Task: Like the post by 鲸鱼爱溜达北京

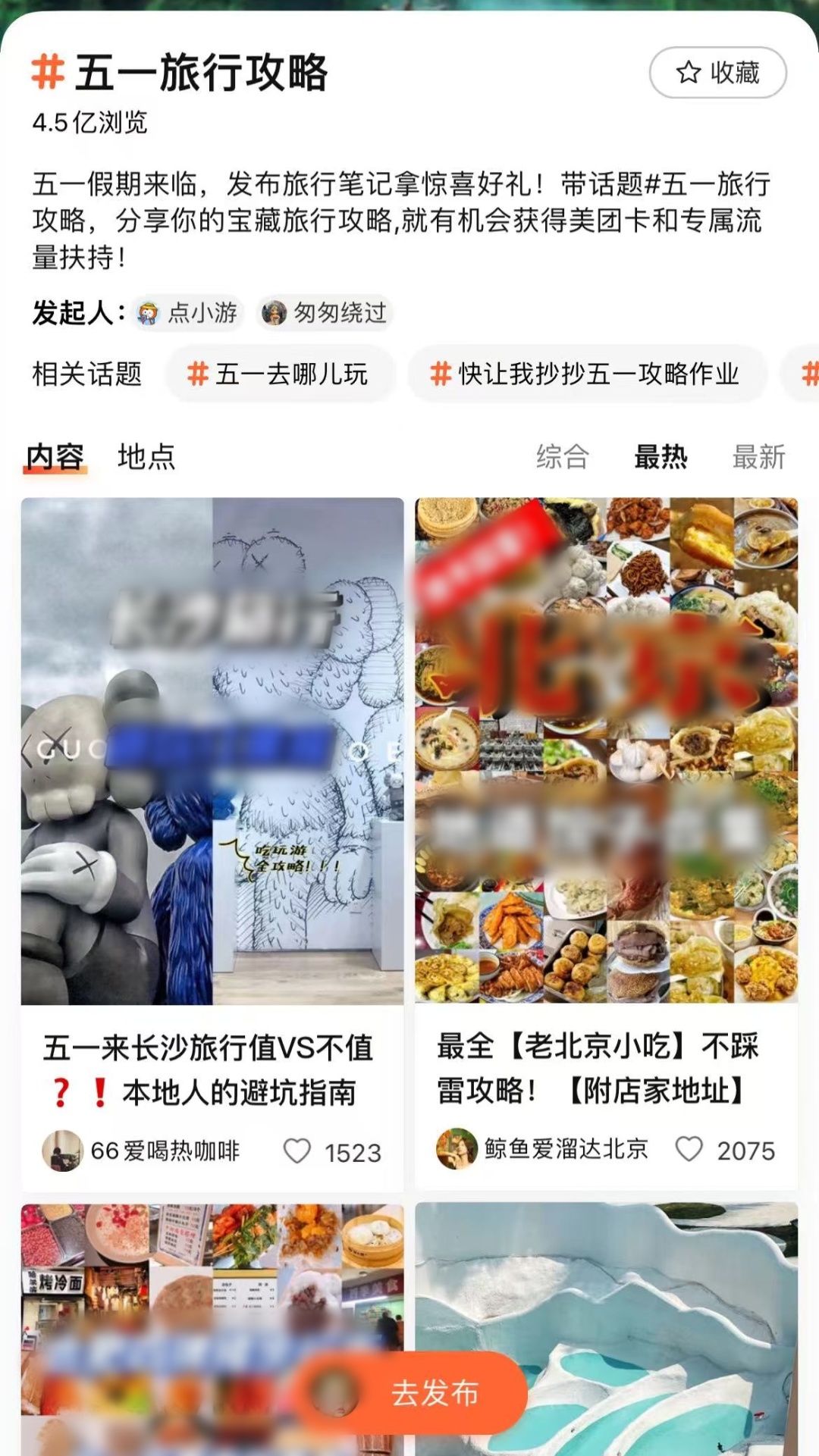Action: pos(689,1149)
